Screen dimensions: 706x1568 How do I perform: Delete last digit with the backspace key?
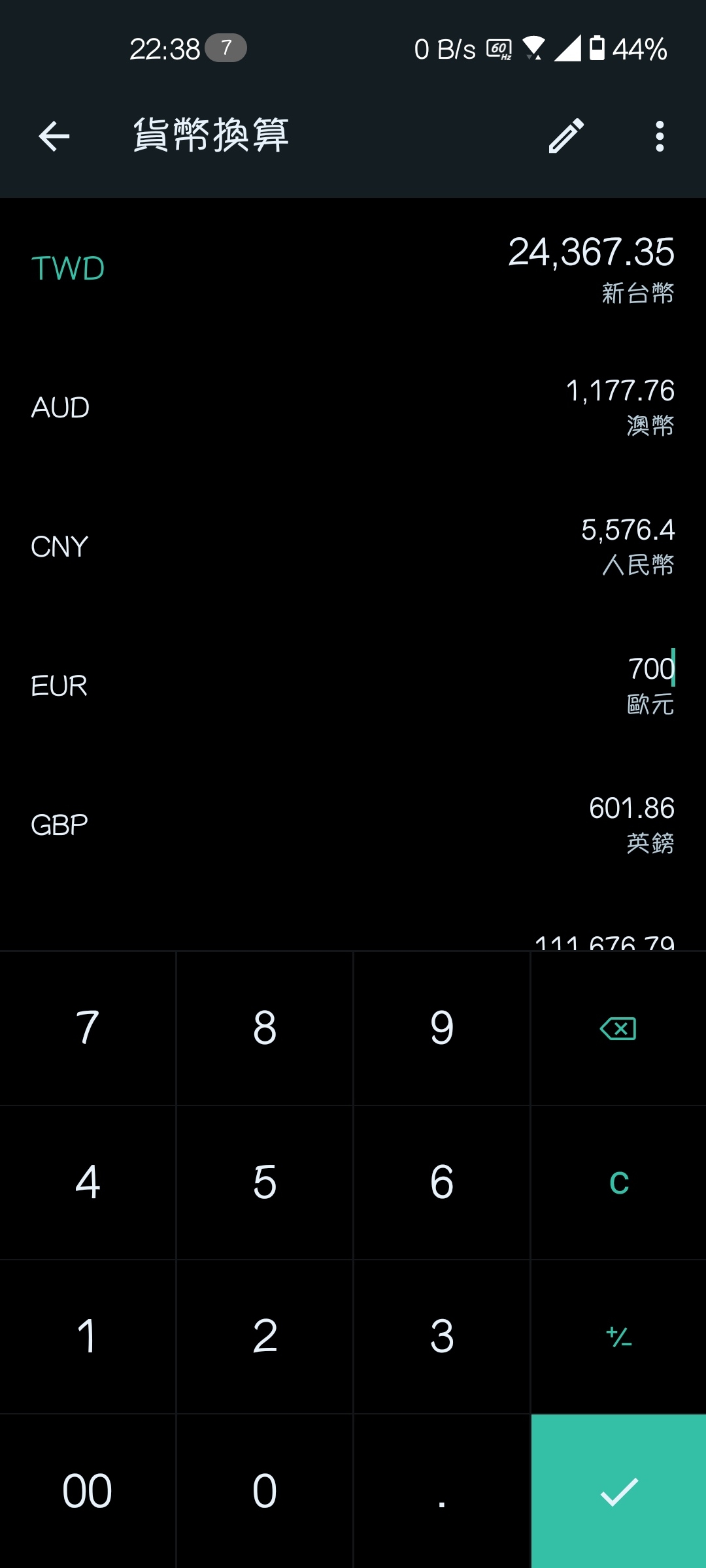click(618, 1028)
